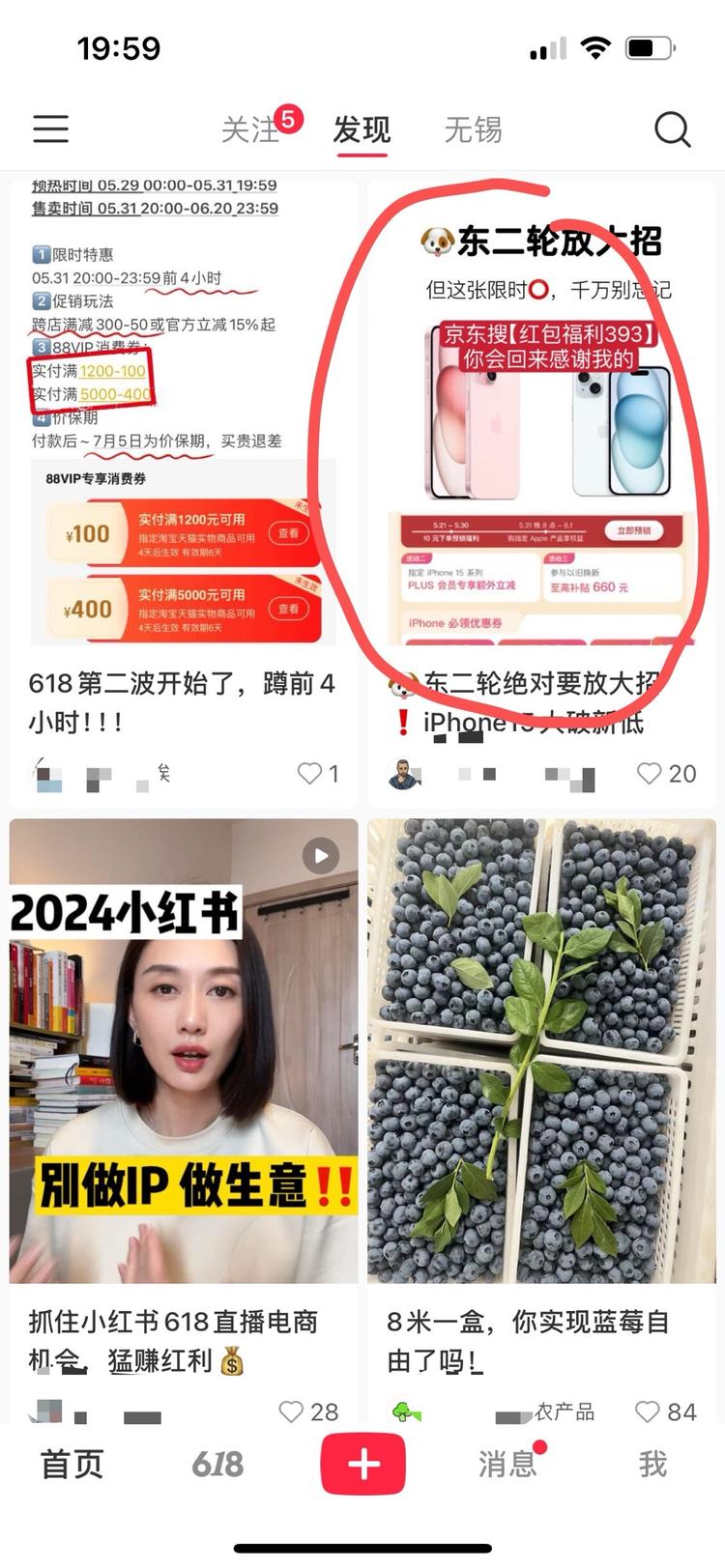Open the 618 tab in bottom bar
The height and width of the screenshot is (1568, 725).
(x=217, y=1463)
